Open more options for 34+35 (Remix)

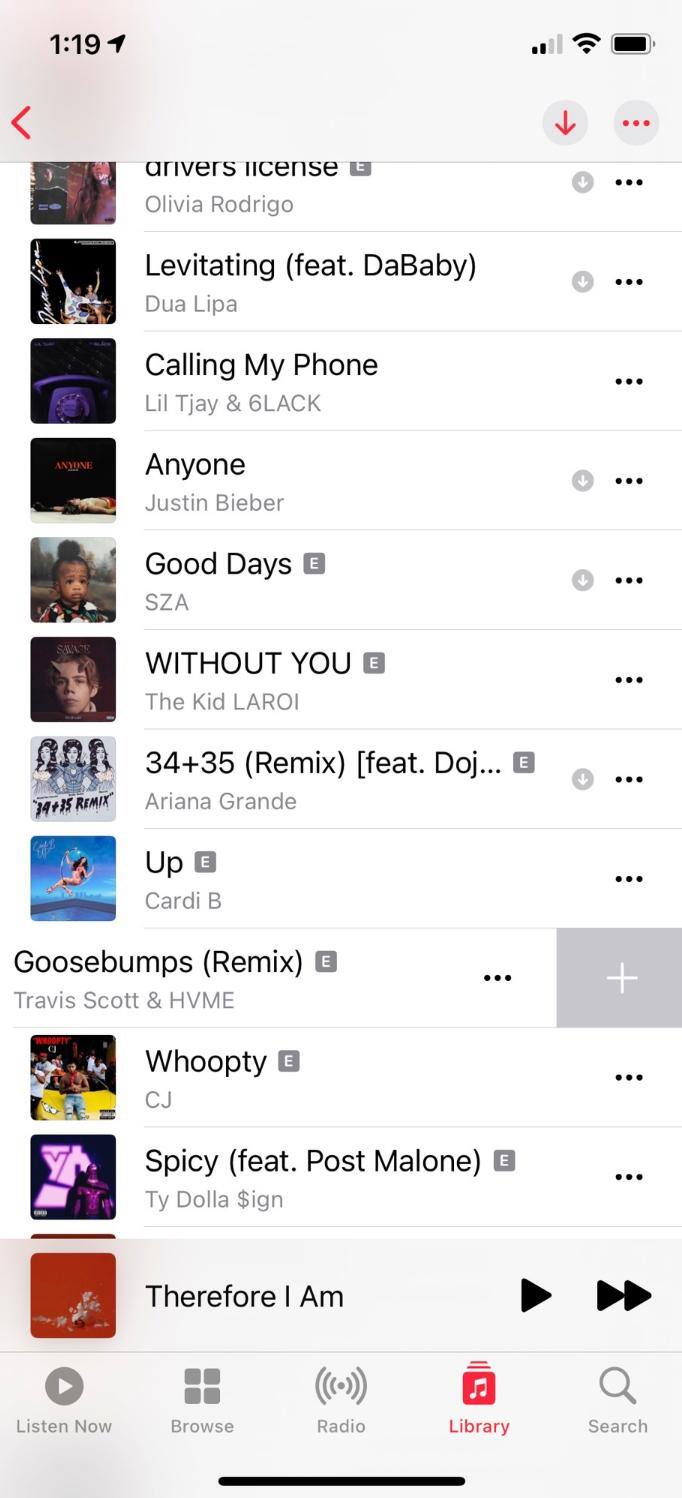[x=629, y=779]
